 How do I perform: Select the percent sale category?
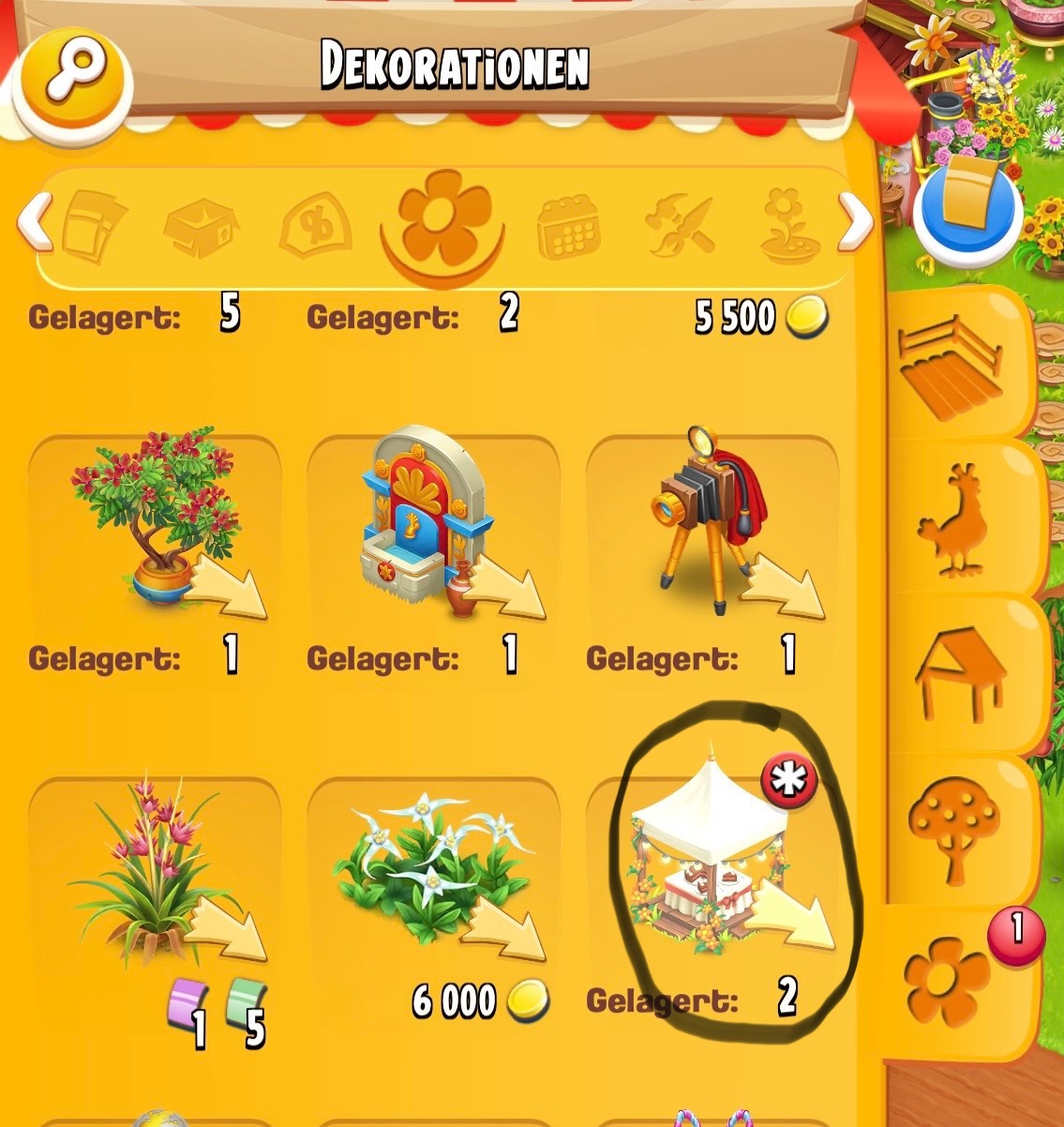(x=316, y=227)
